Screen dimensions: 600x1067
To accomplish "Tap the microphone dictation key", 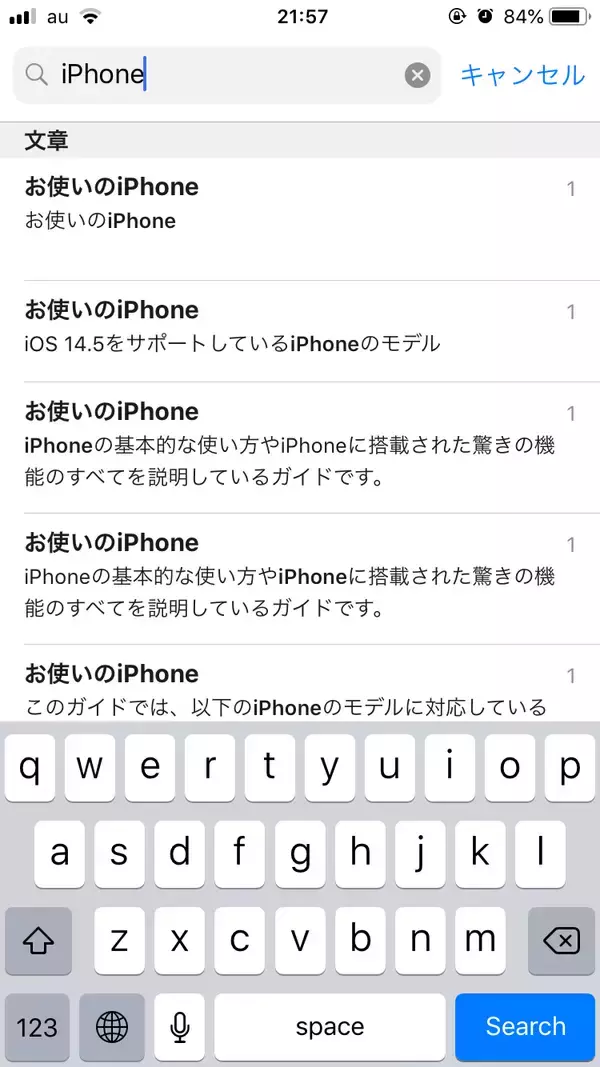I will [180, 1027].
